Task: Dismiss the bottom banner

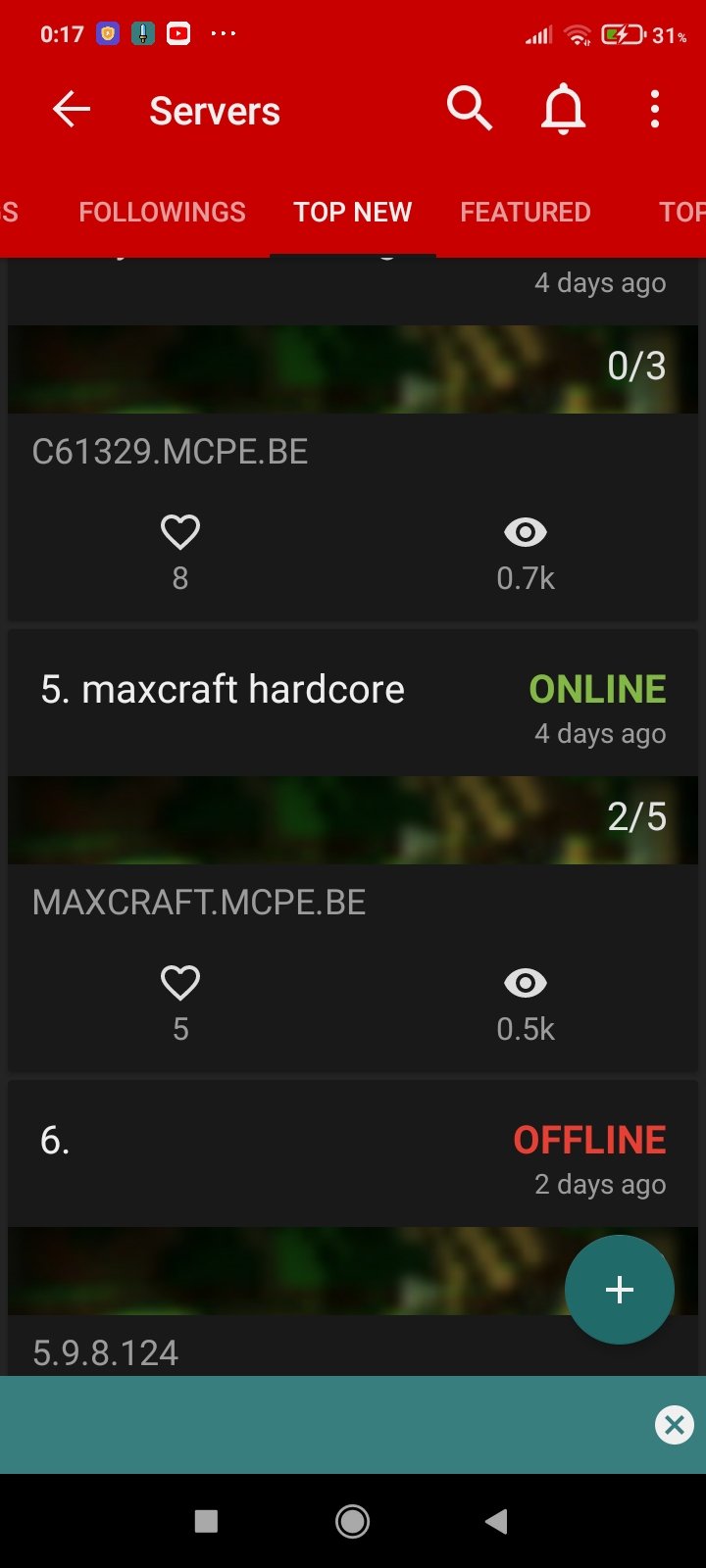Action: point(675,1425)
